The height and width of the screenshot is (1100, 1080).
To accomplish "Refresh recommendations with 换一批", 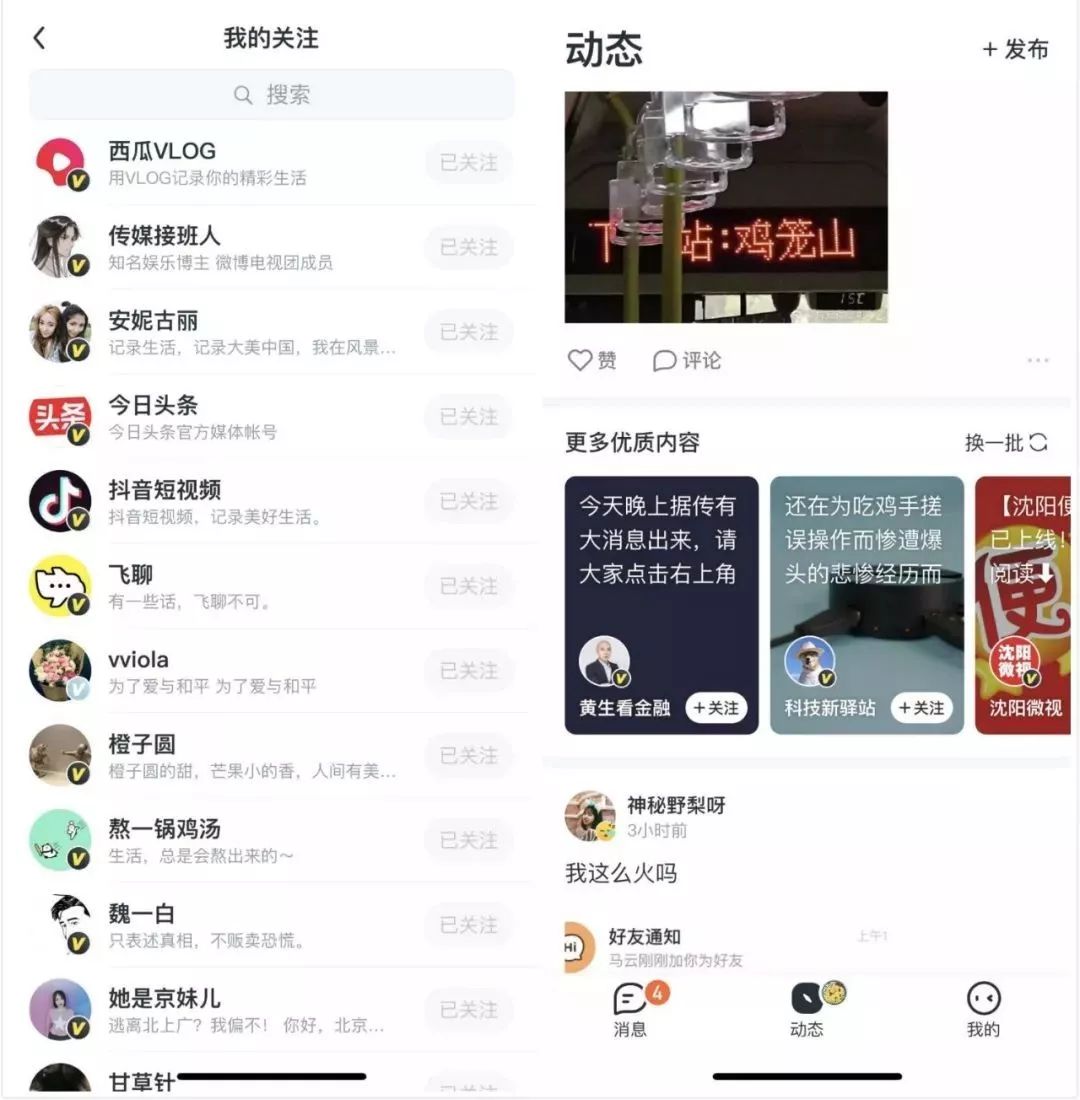I will coord(1006,443).
